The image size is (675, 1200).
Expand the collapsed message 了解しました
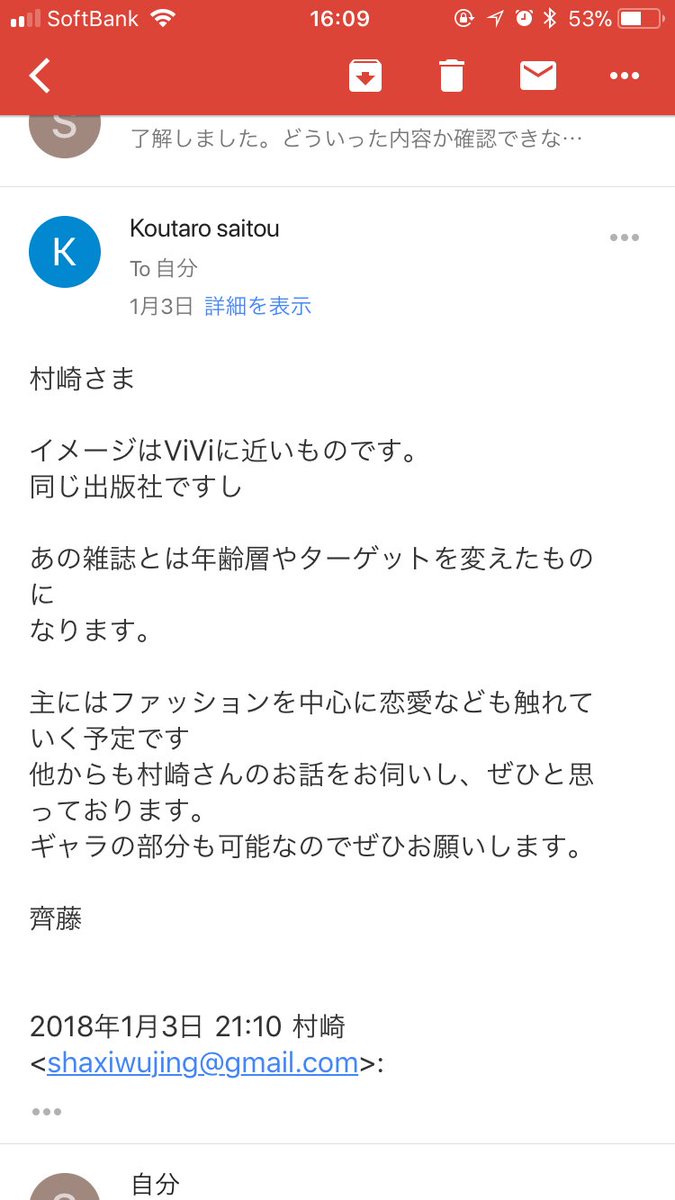coord(356,138)
